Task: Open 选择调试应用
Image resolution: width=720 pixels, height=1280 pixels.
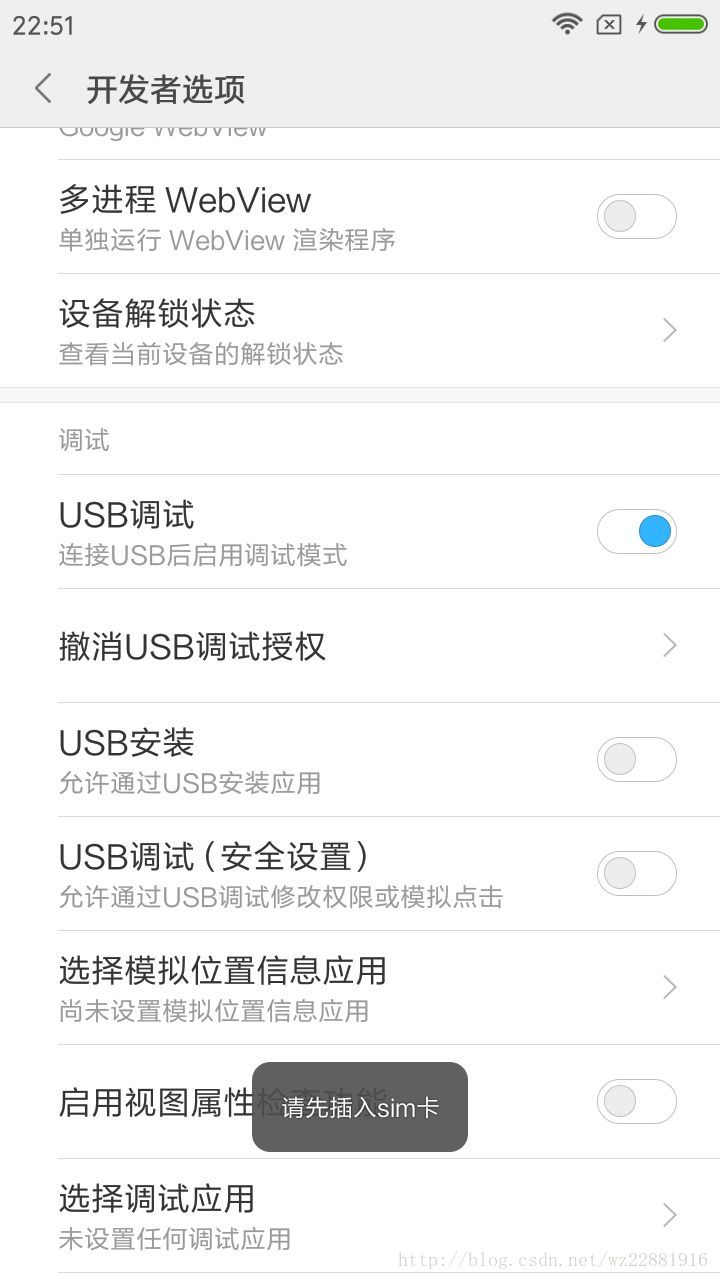Action: coord(360,1215)
